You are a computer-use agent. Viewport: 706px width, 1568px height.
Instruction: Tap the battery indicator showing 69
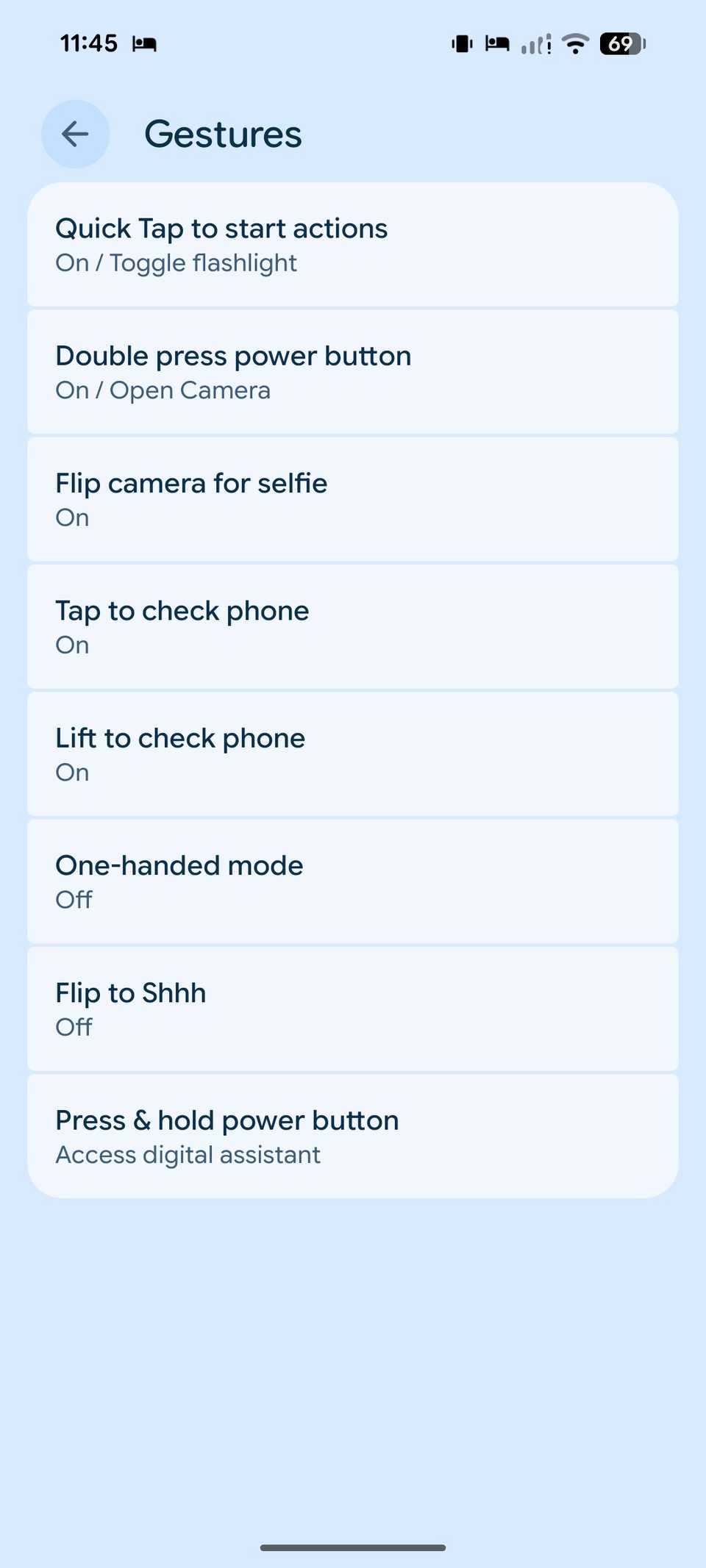coord(620,44)
